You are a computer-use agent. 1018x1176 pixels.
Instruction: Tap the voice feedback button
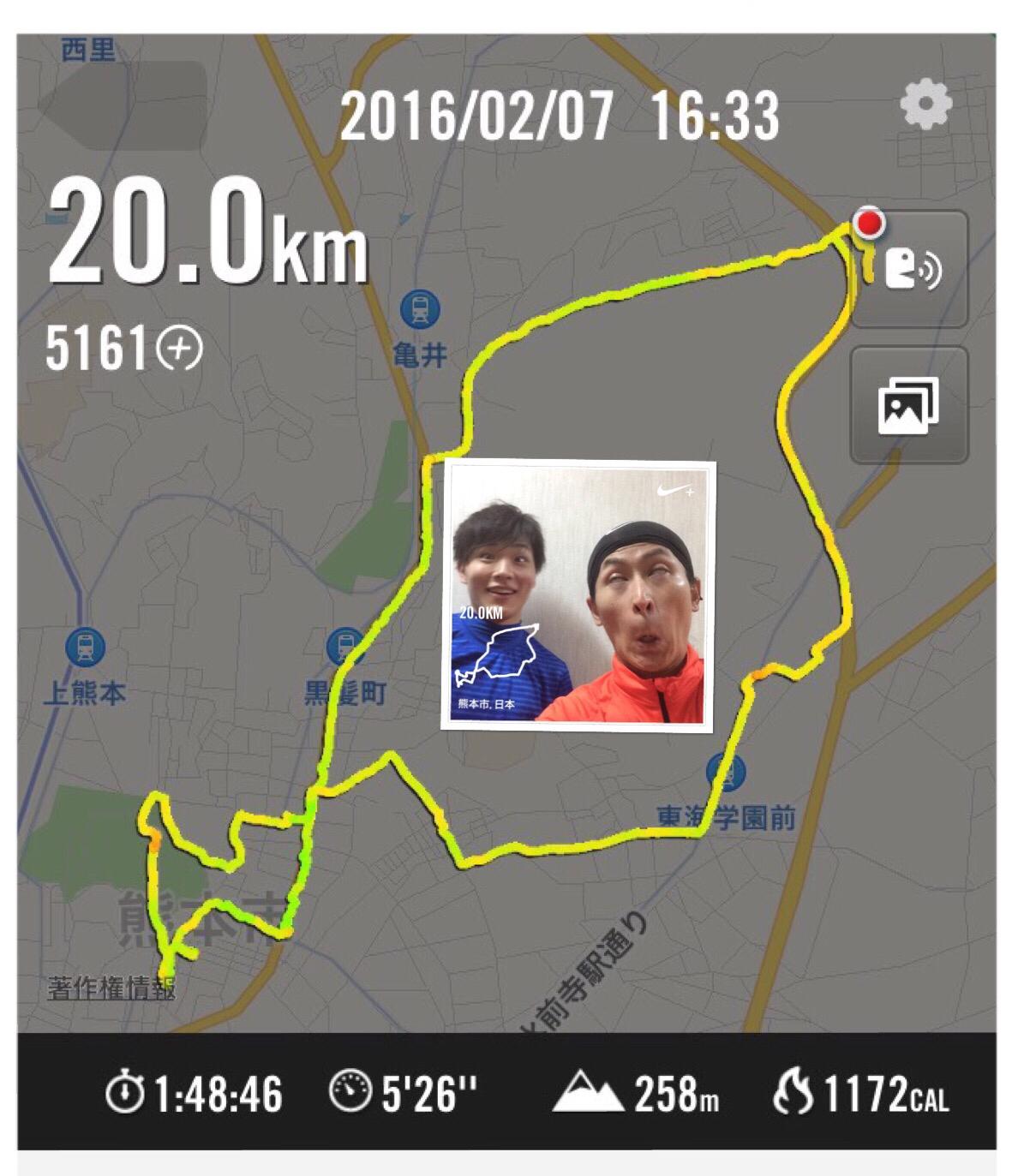[911, 269]
